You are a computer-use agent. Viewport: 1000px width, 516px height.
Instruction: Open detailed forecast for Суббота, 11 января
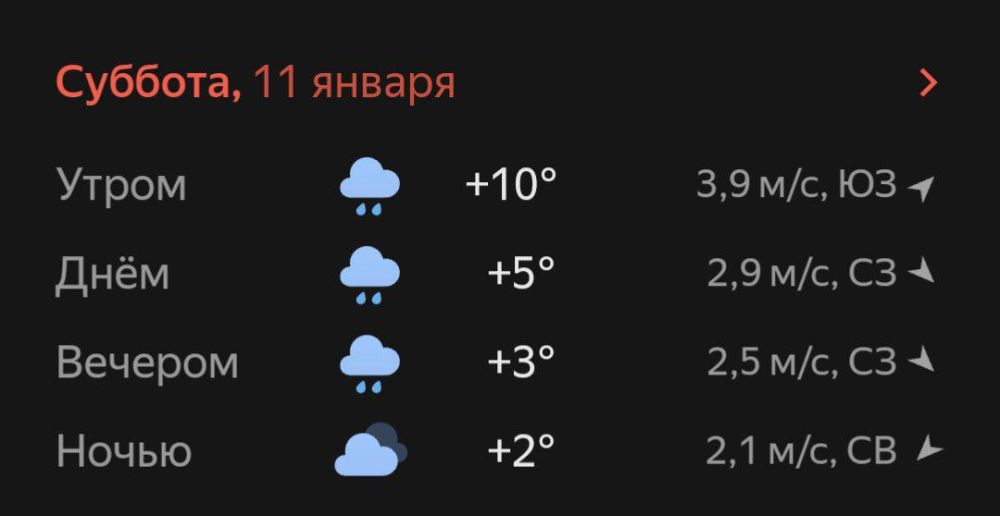(928, 83)
